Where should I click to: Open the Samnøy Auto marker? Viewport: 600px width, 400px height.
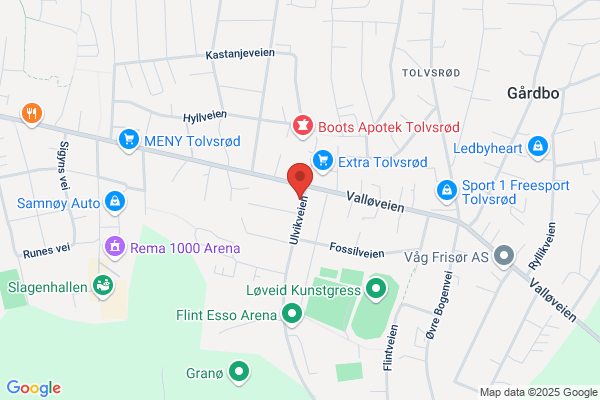point(115,202)
